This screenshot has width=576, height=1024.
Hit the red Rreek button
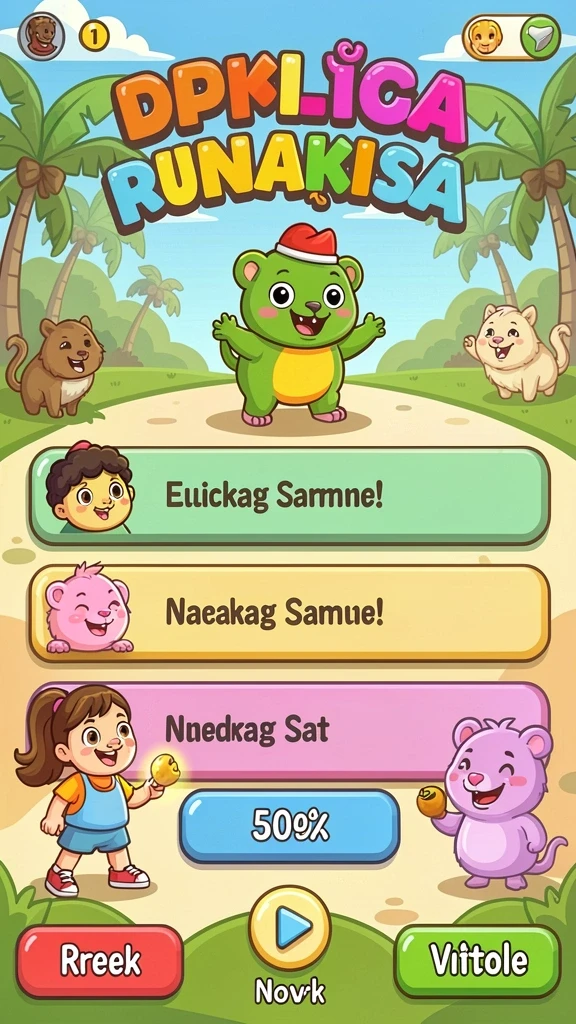pyautogui.click(x=100, y=961)
